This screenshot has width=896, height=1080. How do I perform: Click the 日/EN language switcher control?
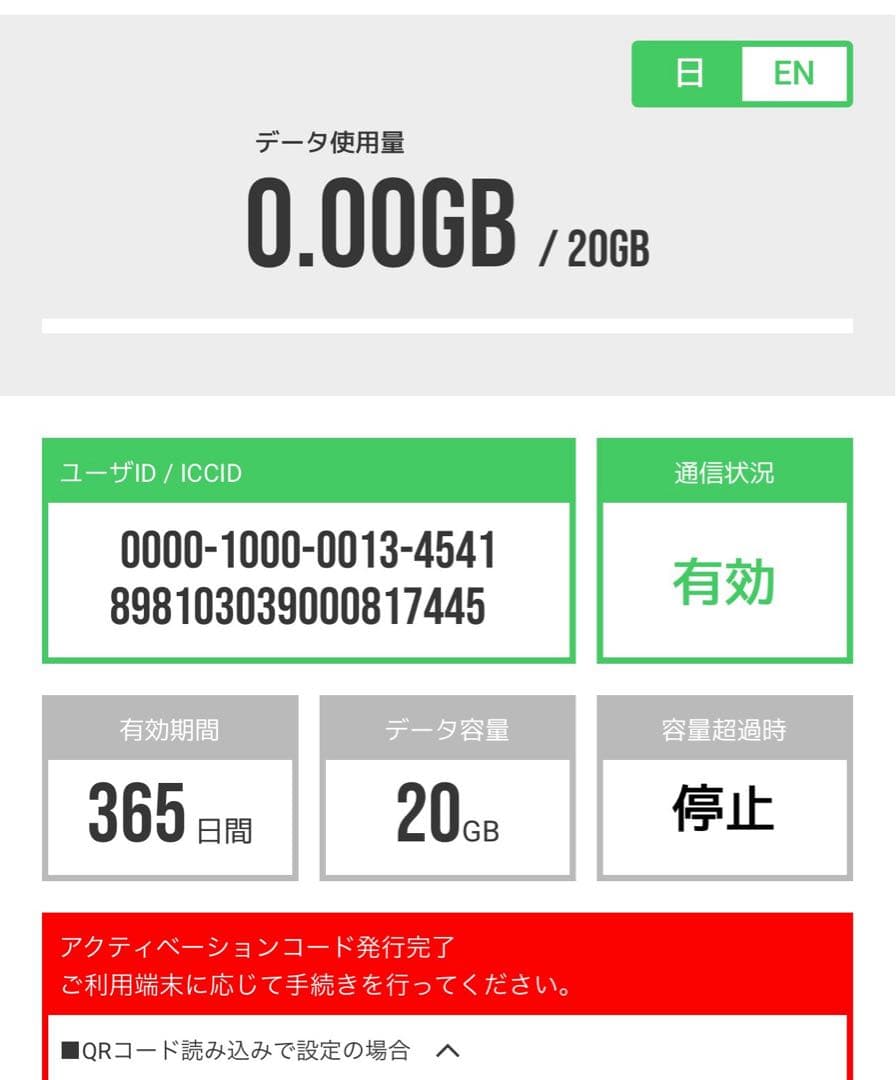(742, 73)
